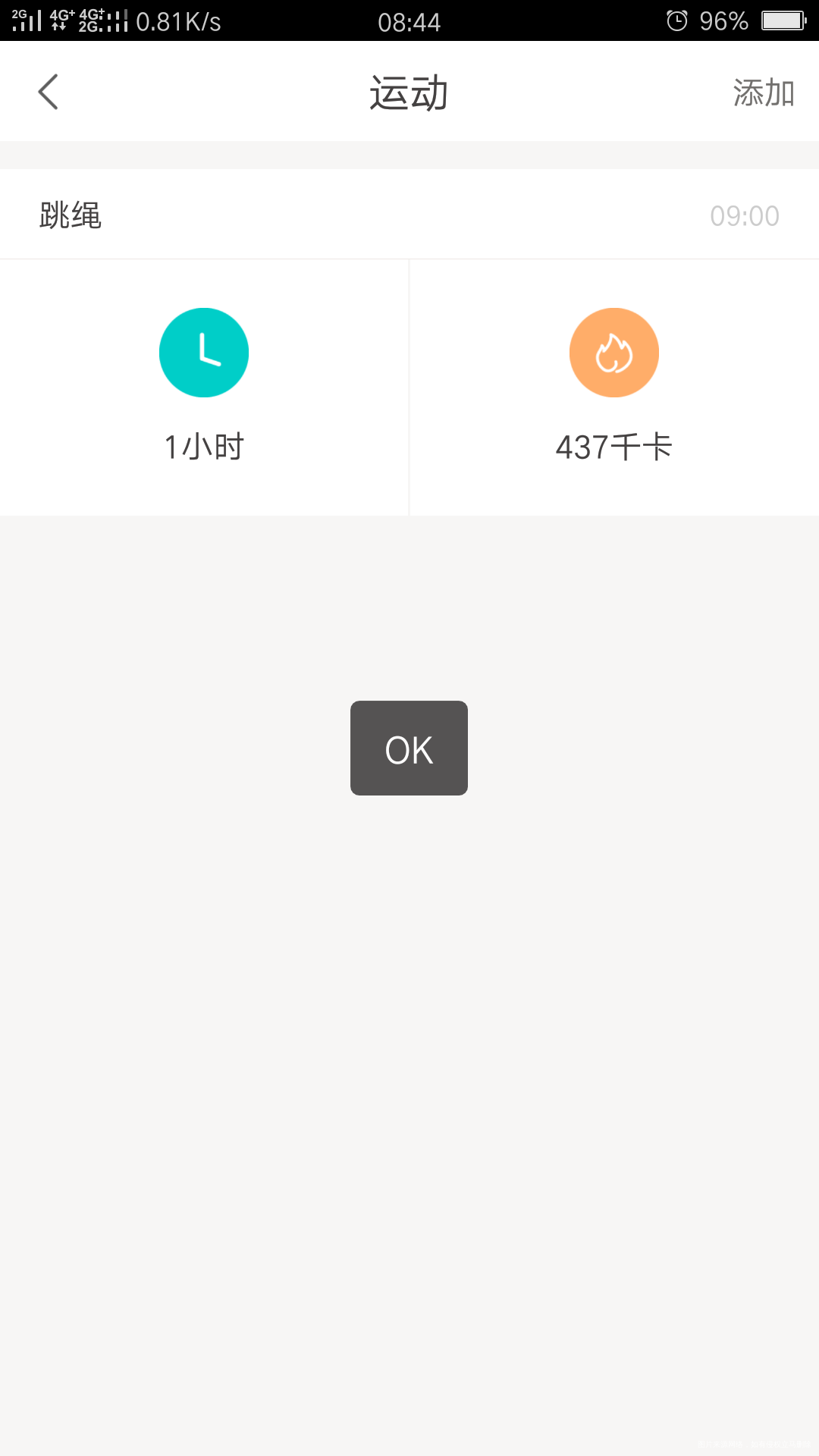Screen dimensions: 819x1456
Task: Open the duration picker under 1小时
Action: pos(204,447)
